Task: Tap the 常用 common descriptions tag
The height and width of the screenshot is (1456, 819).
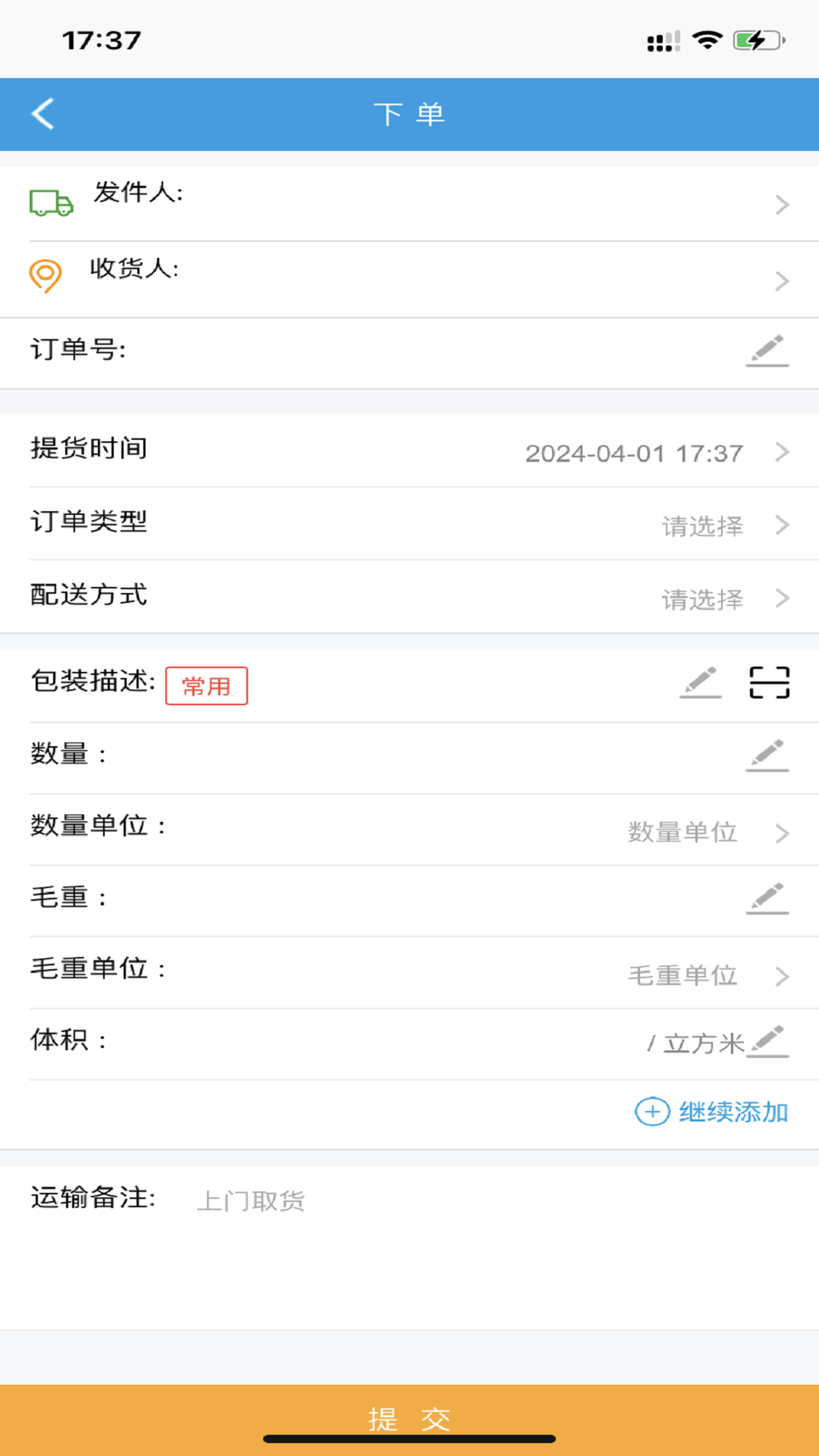Action: (x=206, y=686)
